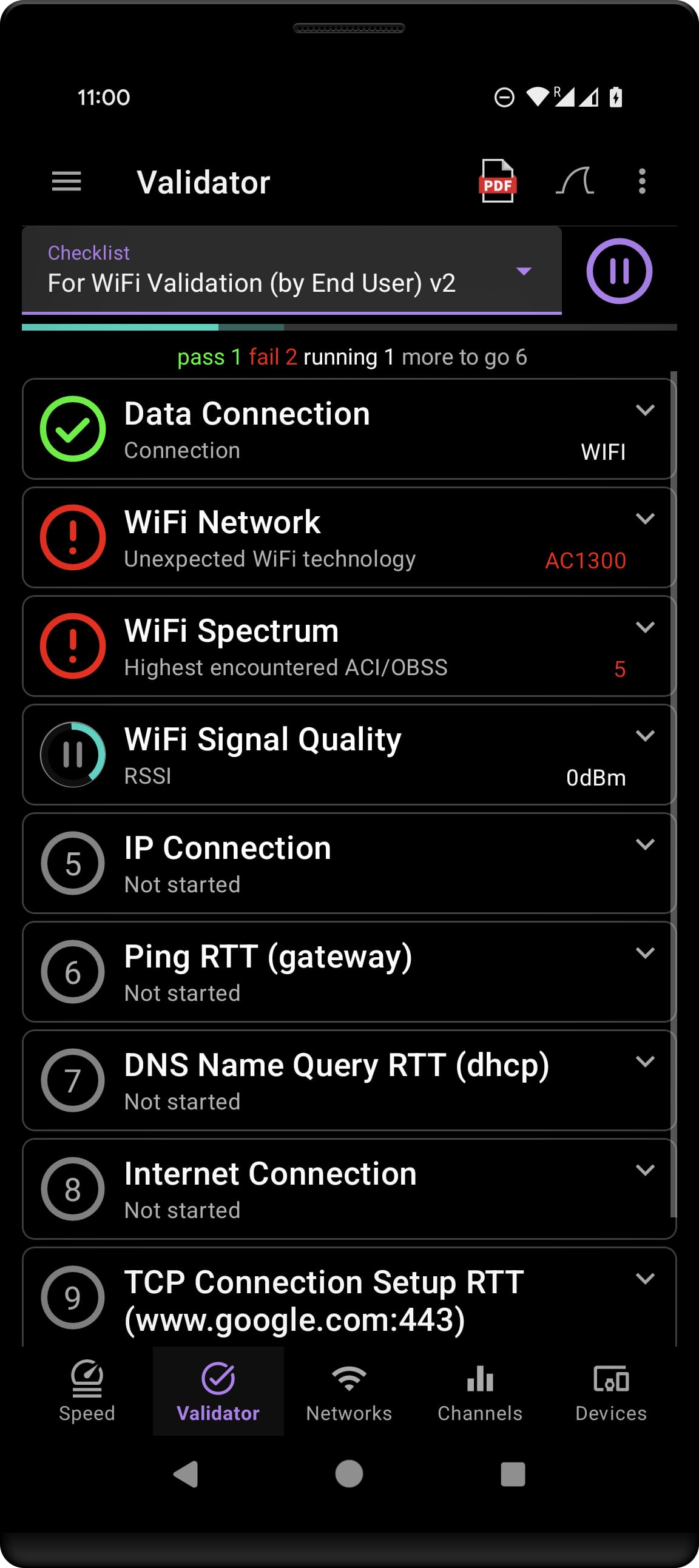Open the three-dot overflow menu

643,181
